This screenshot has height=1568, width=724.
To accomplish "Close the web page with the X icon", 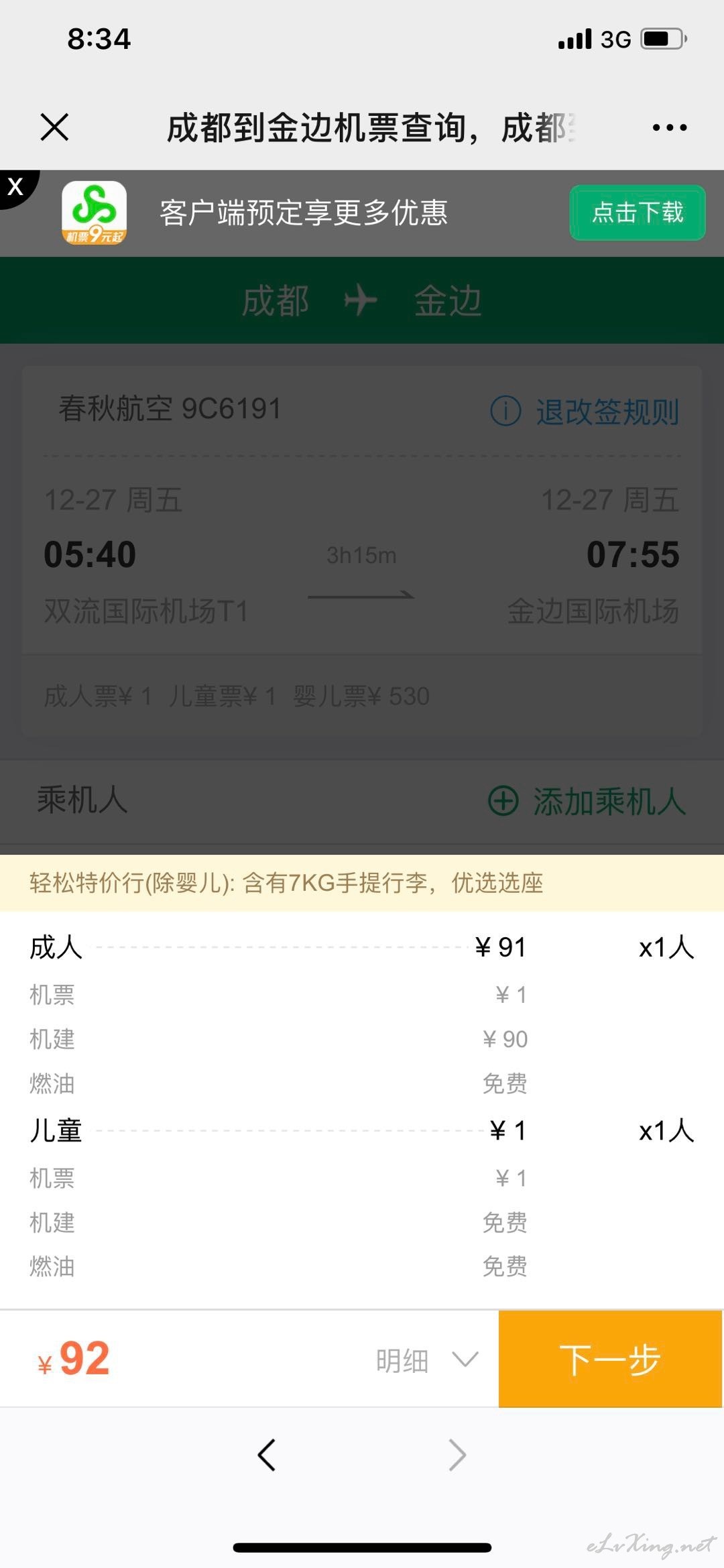I will [54, 127].
